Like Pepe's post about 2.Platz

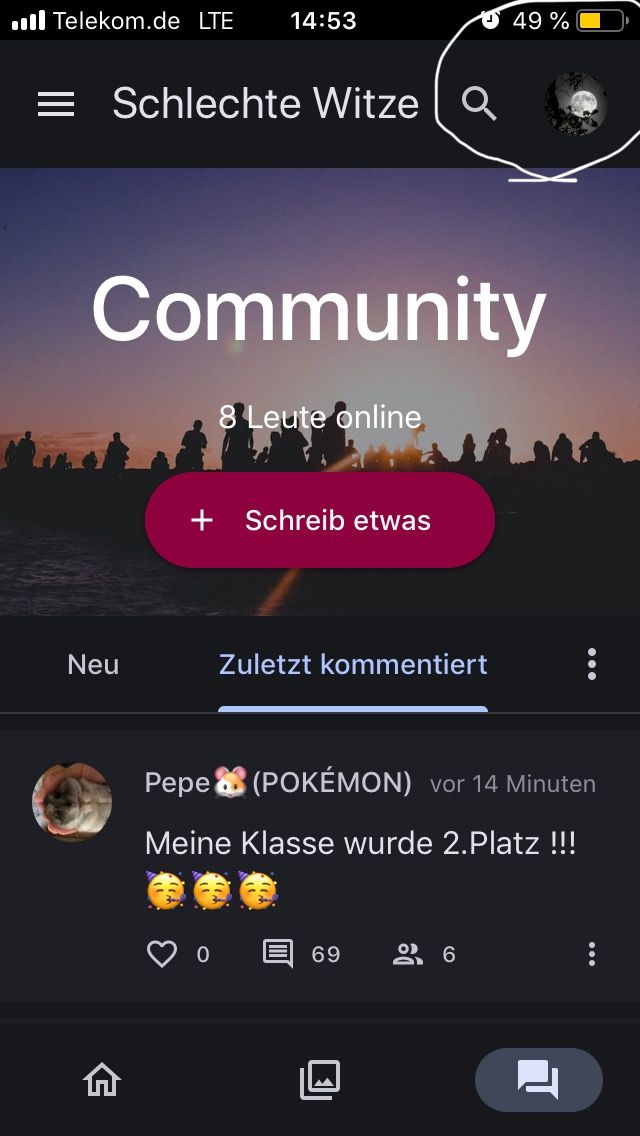(162, 954)
